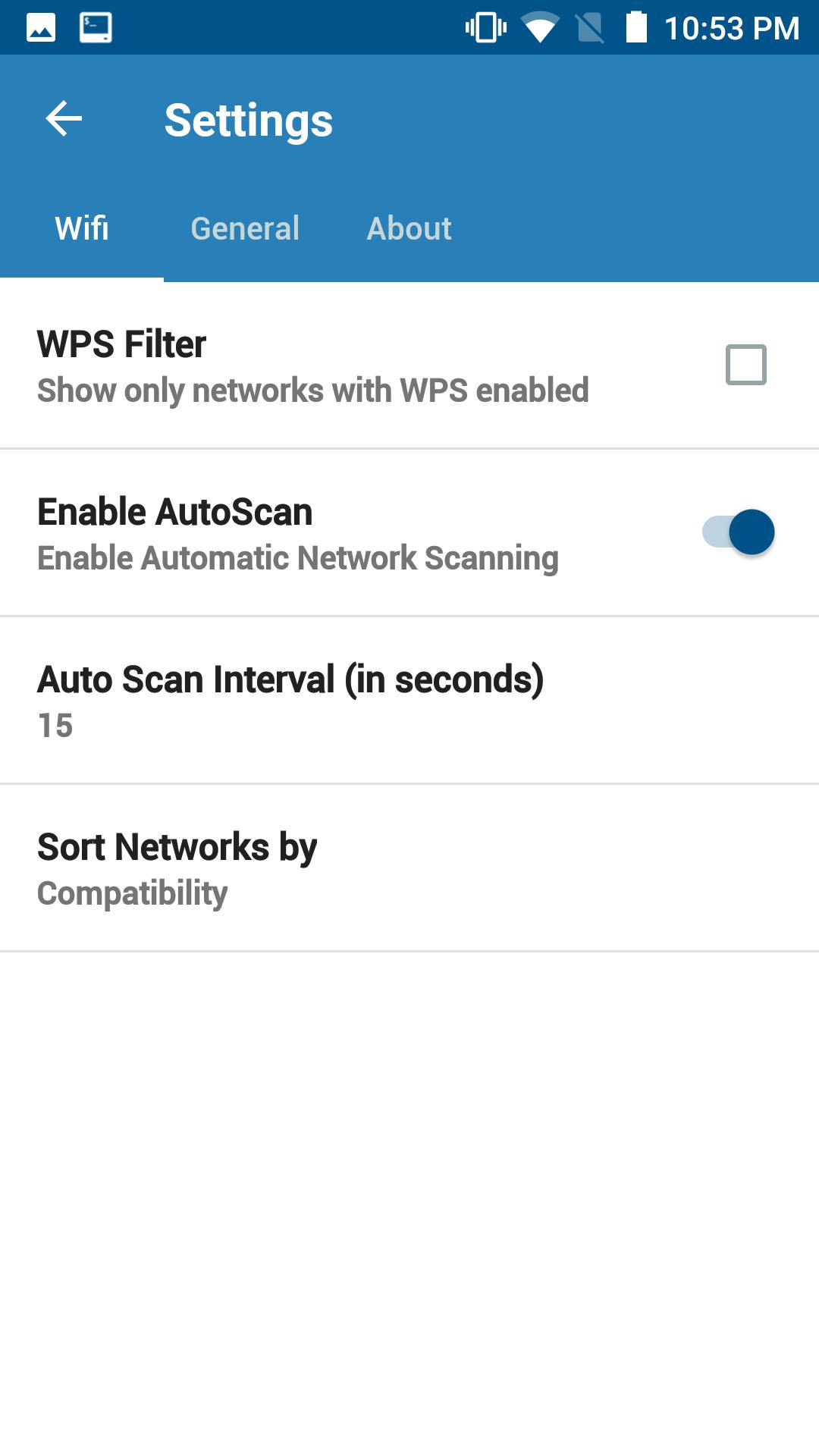Go back using the arrow icon
Image resolution: width=819 pixels, height=1456 pixels.
click(64, 119)
